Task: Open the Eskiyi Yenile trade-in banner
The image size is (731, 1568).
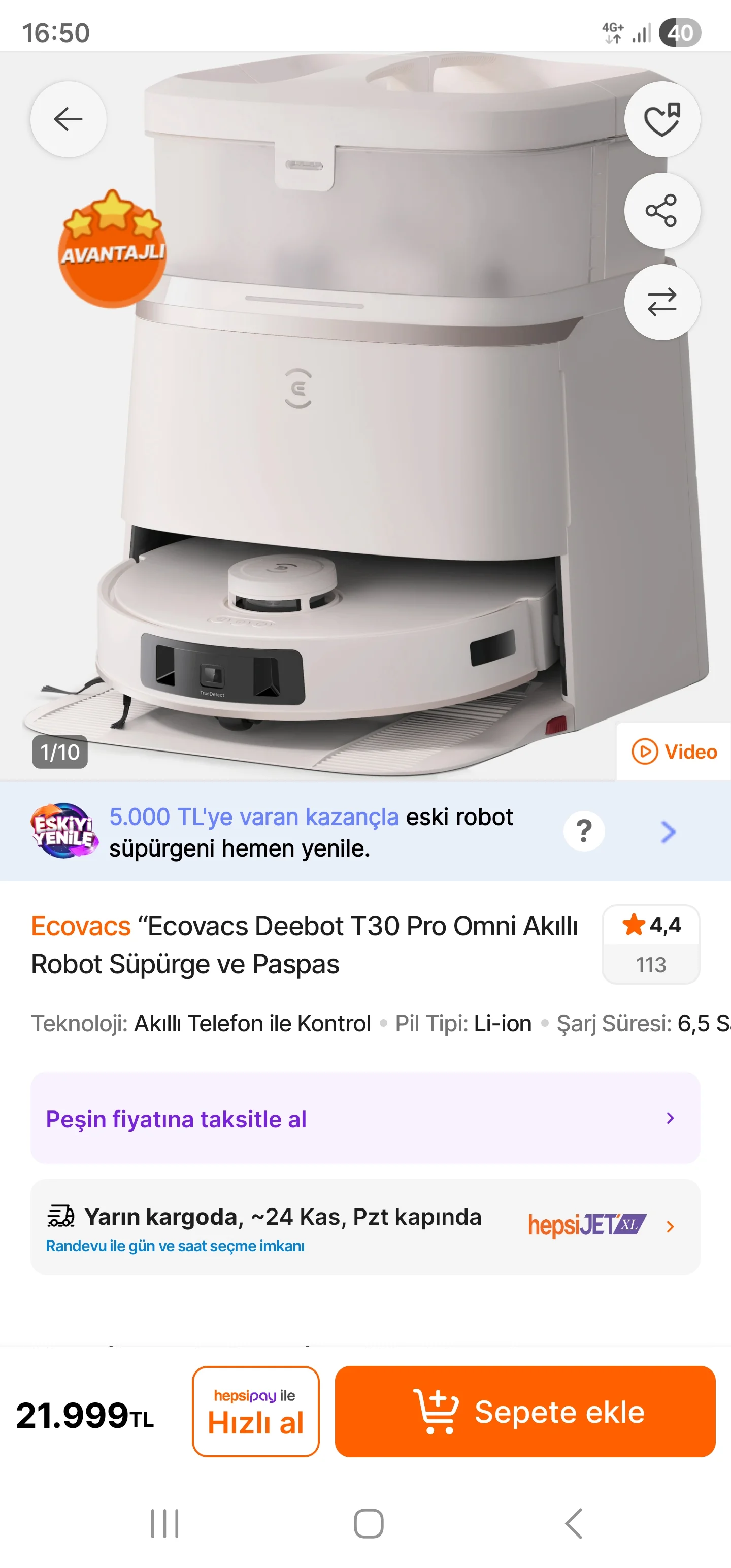Action: (310, 832)
